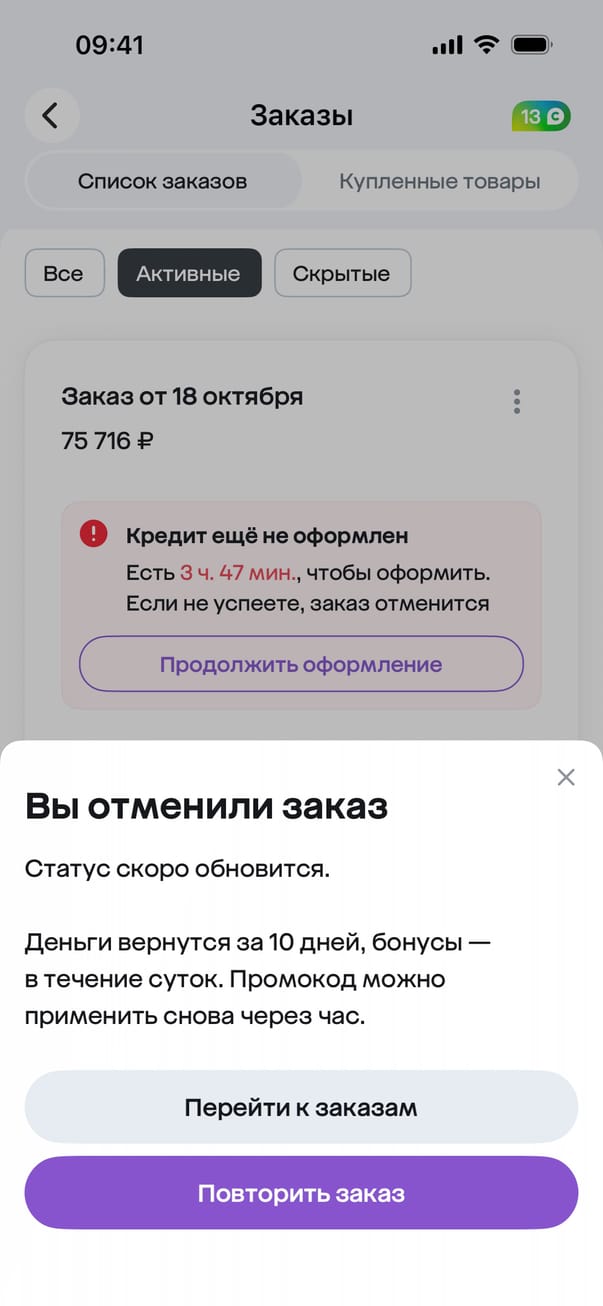Open options menu for 18 October order
The image size is (603, 1306).
point(517,402)
